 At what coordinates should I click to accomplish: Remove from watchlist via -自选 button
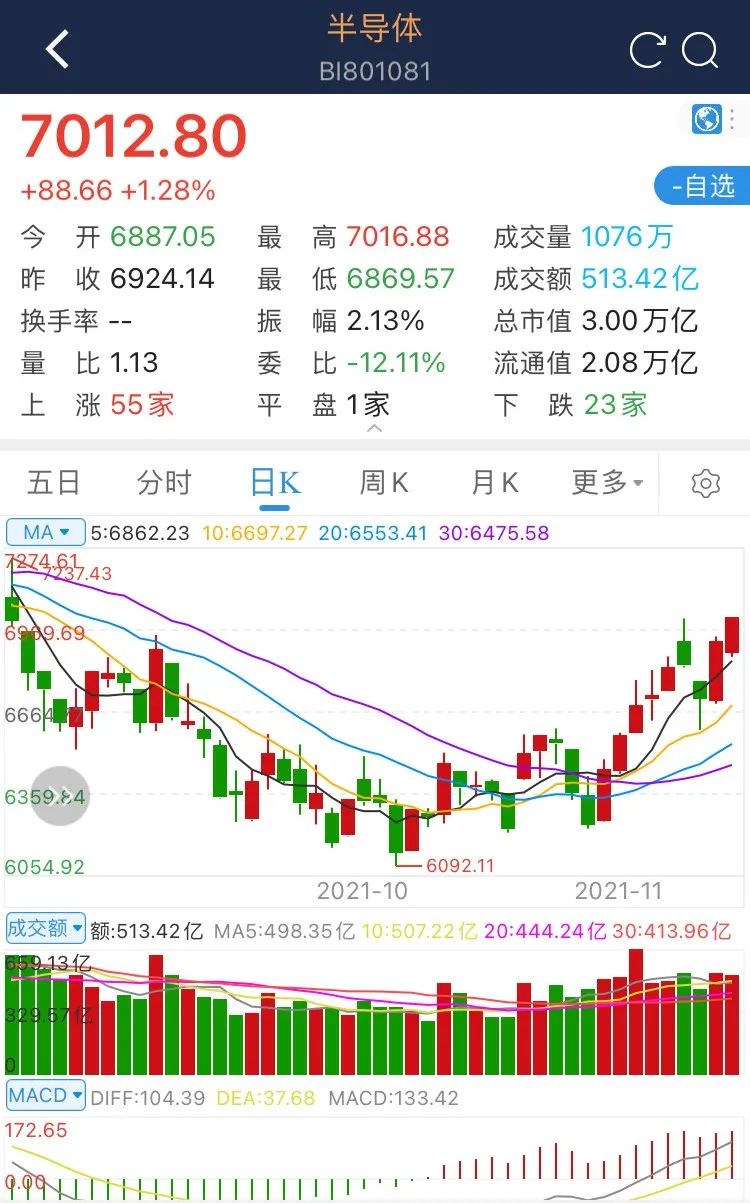point(702,186)
